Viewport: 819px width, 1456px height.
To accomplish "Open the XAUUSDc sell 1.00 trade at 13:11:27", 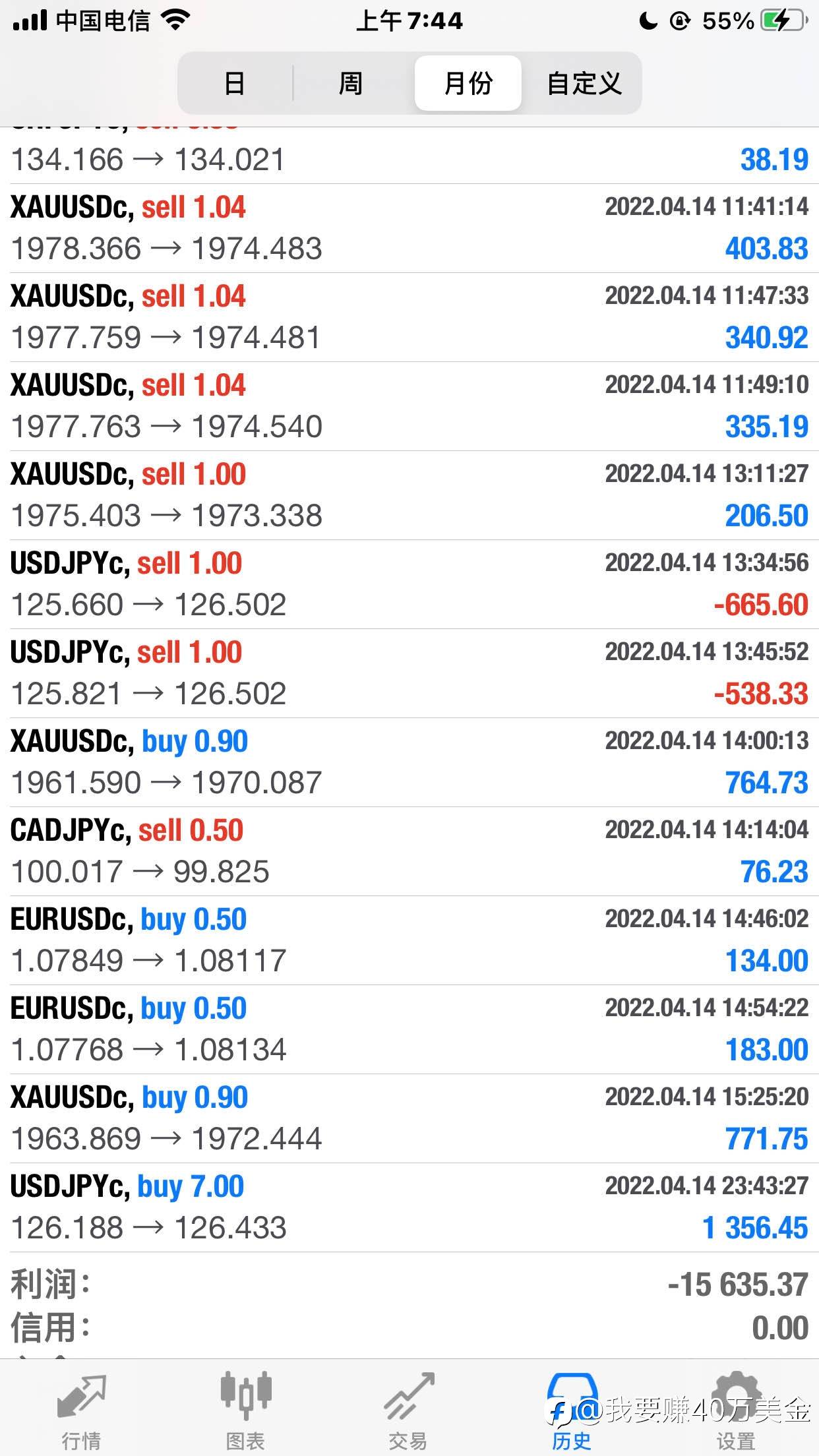I will pos(409,495).
